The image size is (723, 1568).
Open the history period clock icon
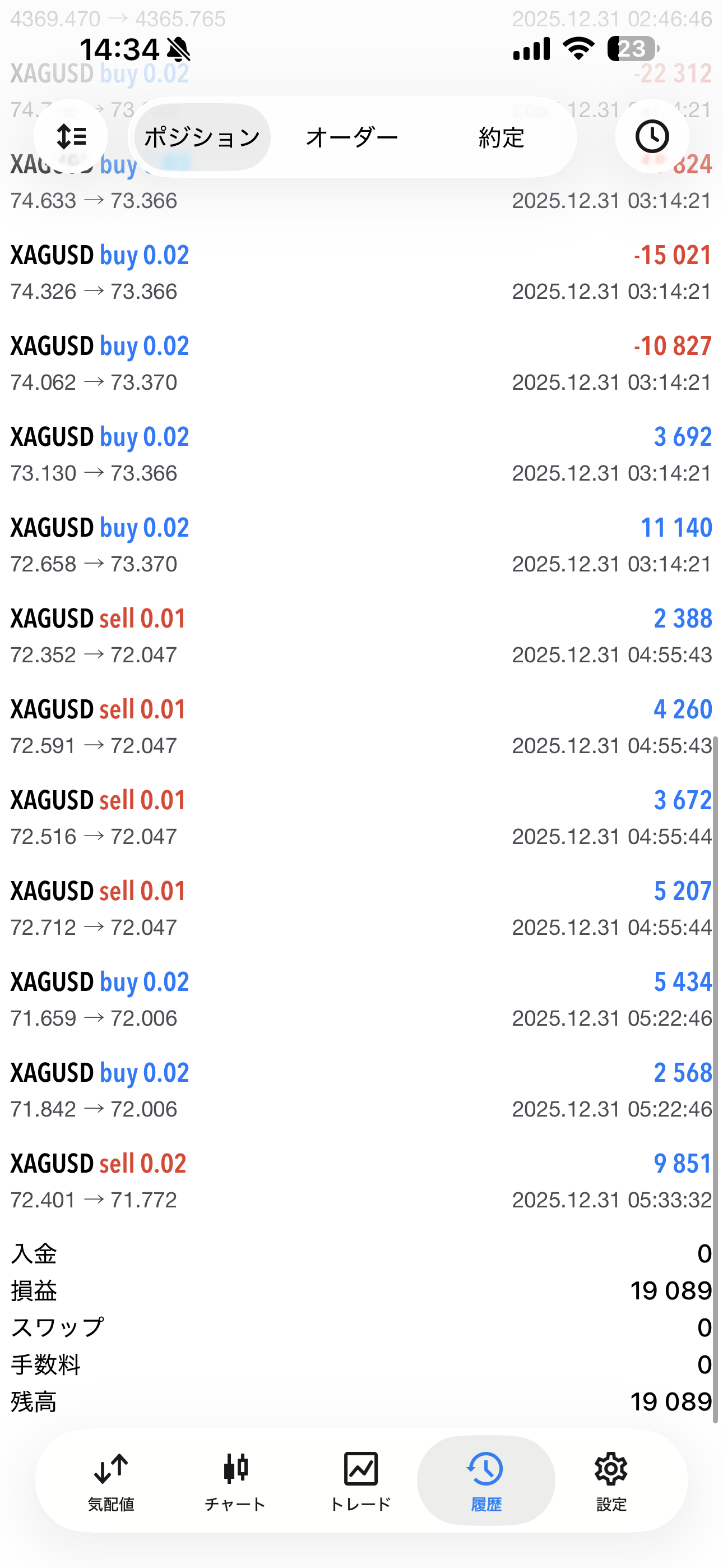point(652,136)
